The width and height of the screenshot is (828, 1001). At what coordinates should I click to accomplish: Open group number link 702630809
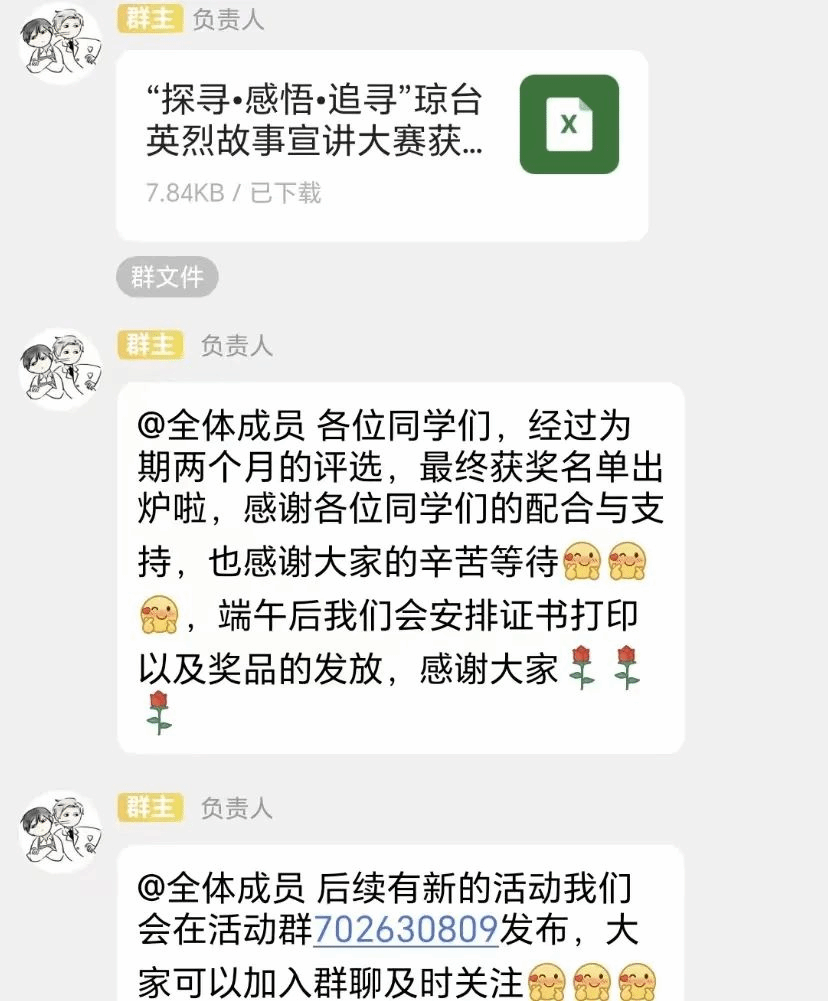pos(406,930)
